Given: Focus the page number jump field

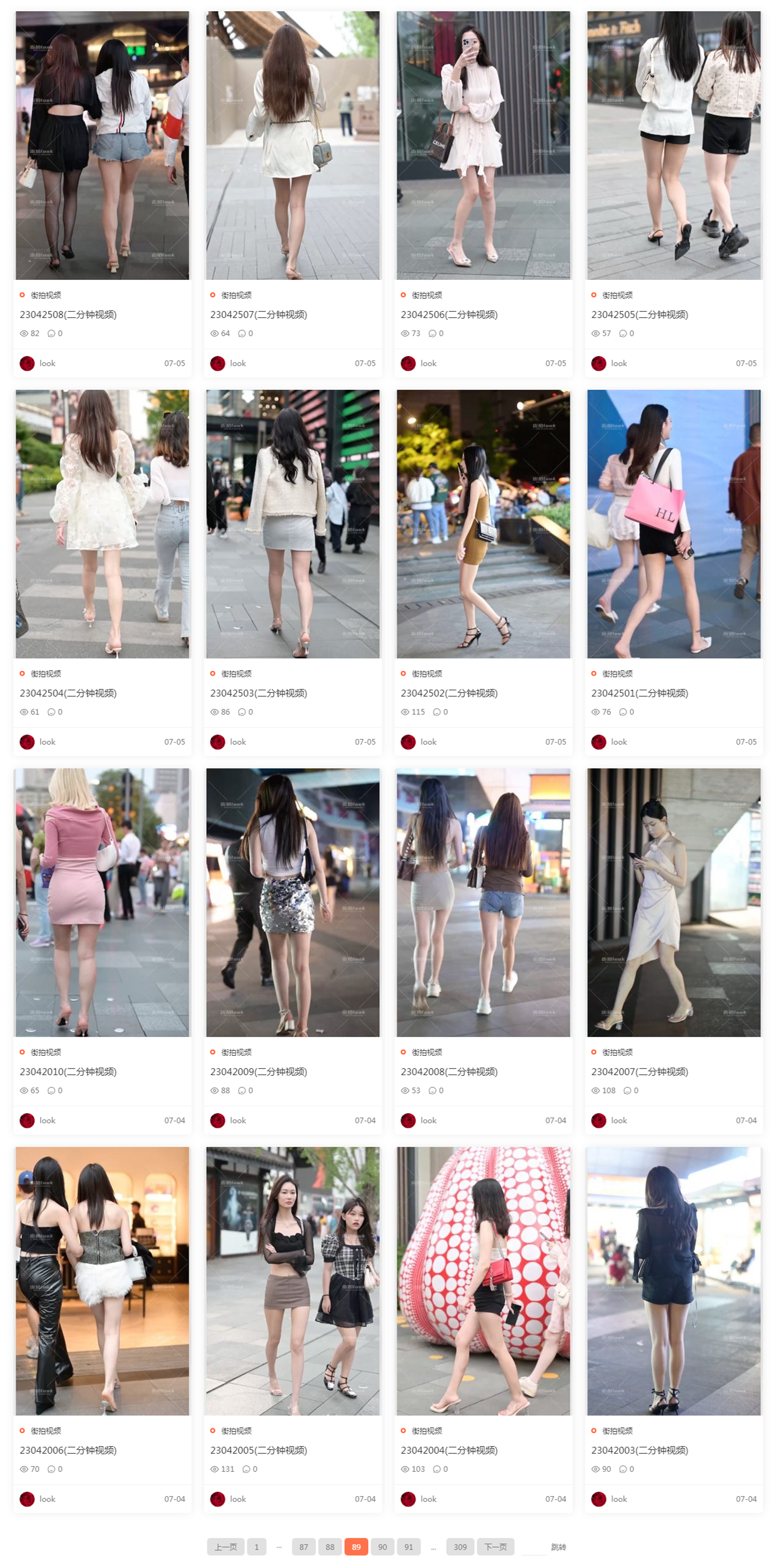Looking at the screenshot, I should pyautogui.click(x=533, y=1547).
